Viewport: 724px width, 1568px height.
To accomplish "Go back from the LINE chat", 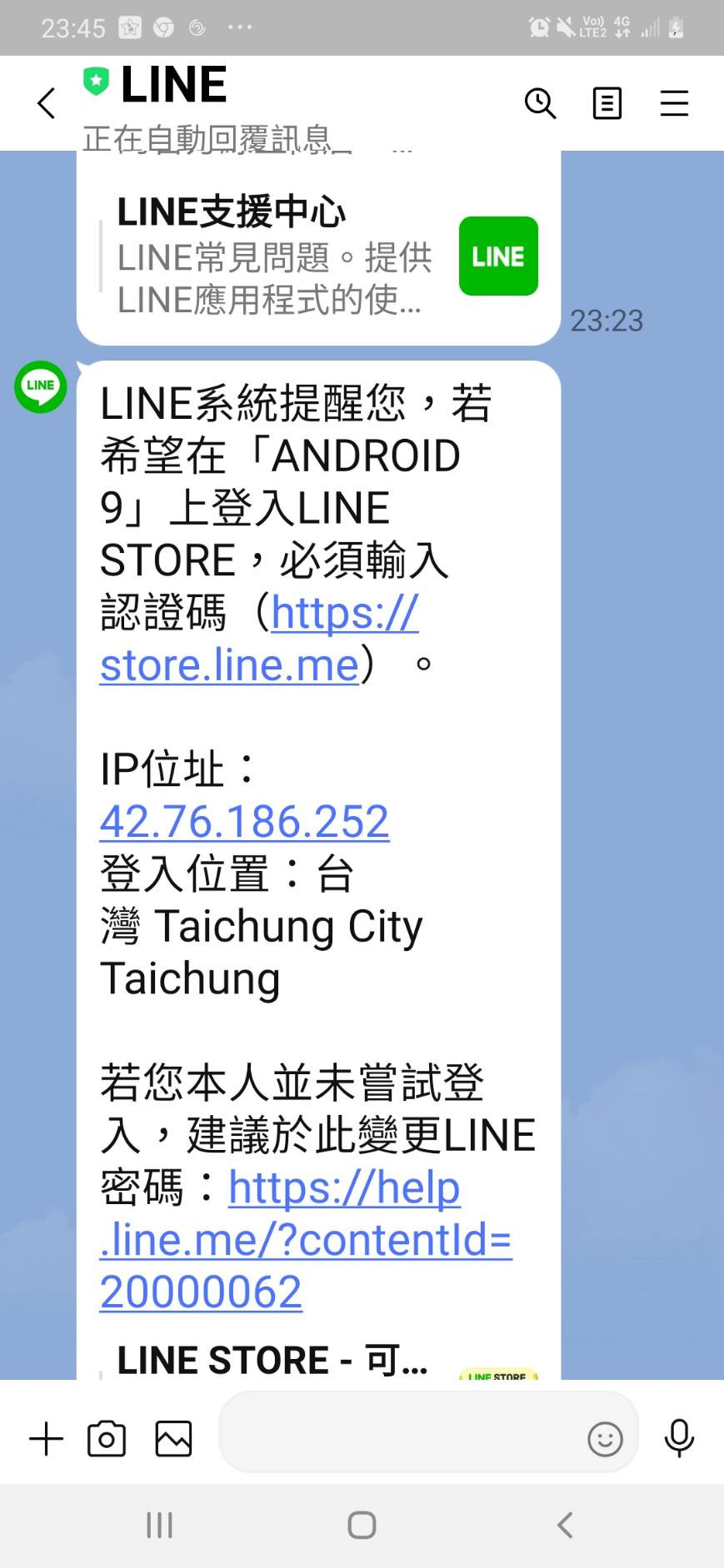I will coord(47,104).
